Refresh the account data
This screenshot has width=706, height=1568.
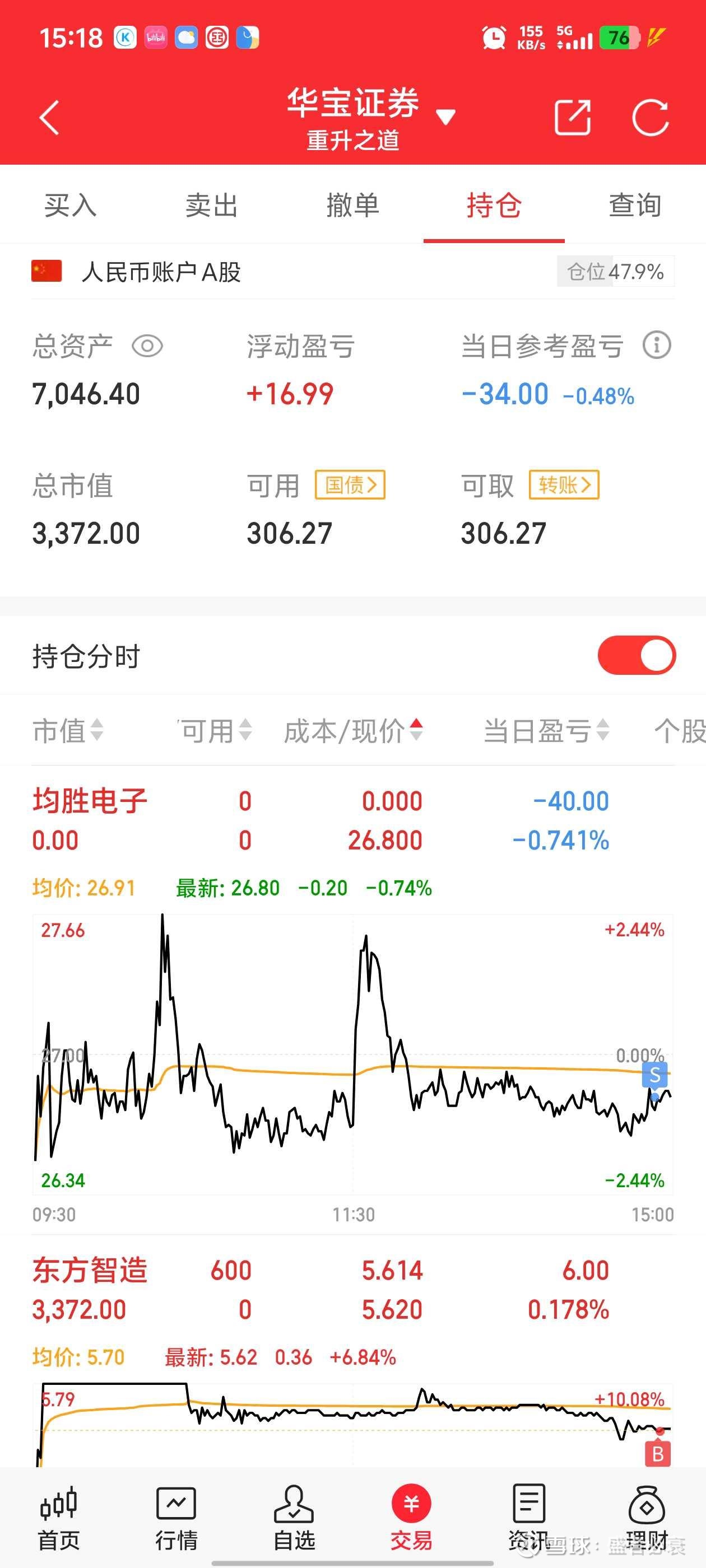(650, 117)
